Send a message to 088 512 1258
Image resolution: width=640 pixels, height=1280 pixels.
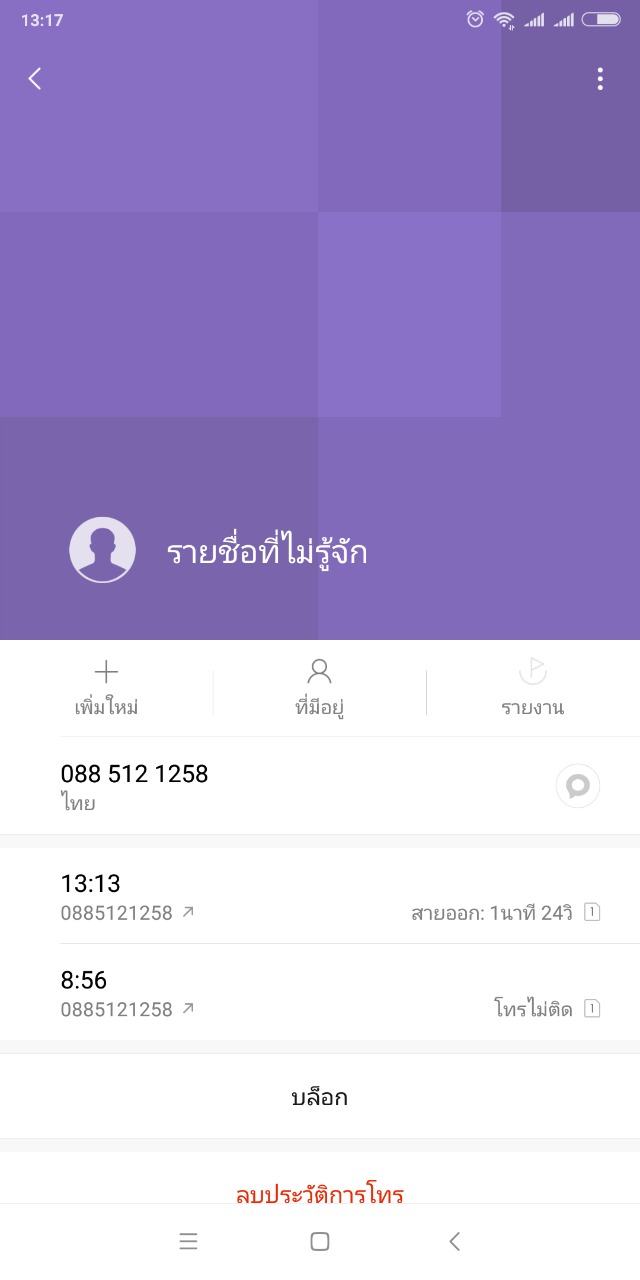(x=578, y=786)
